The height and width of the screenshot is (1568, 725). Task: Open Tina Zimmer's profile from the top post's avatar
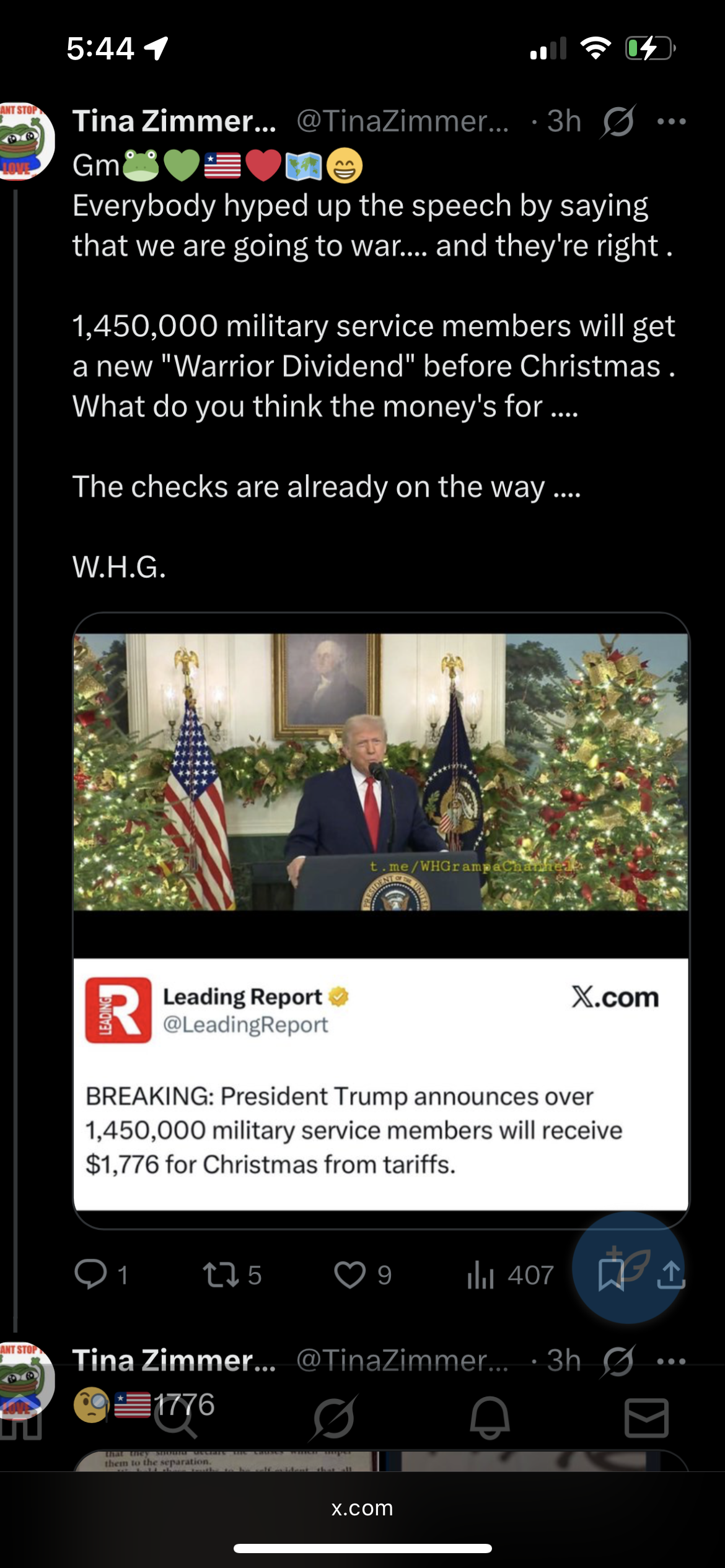[25, 141]
